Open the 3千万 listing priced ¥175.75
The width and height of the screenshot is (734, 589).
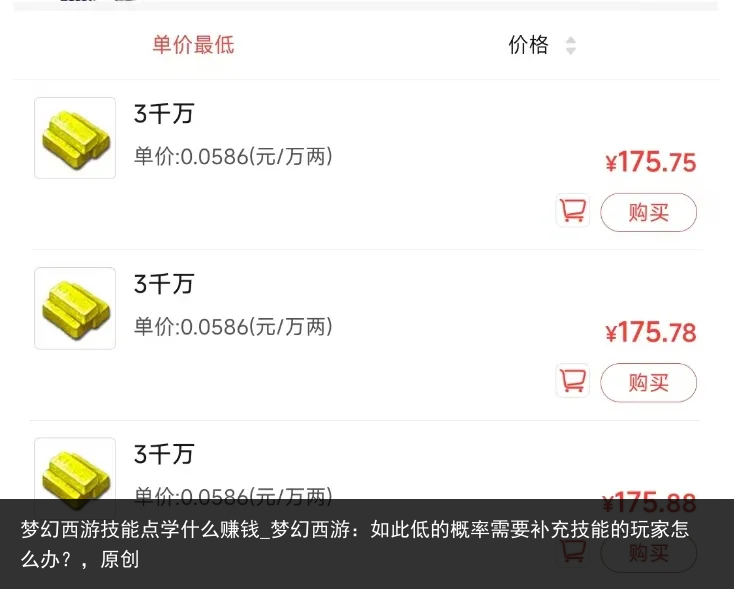[x=163, y=114]
